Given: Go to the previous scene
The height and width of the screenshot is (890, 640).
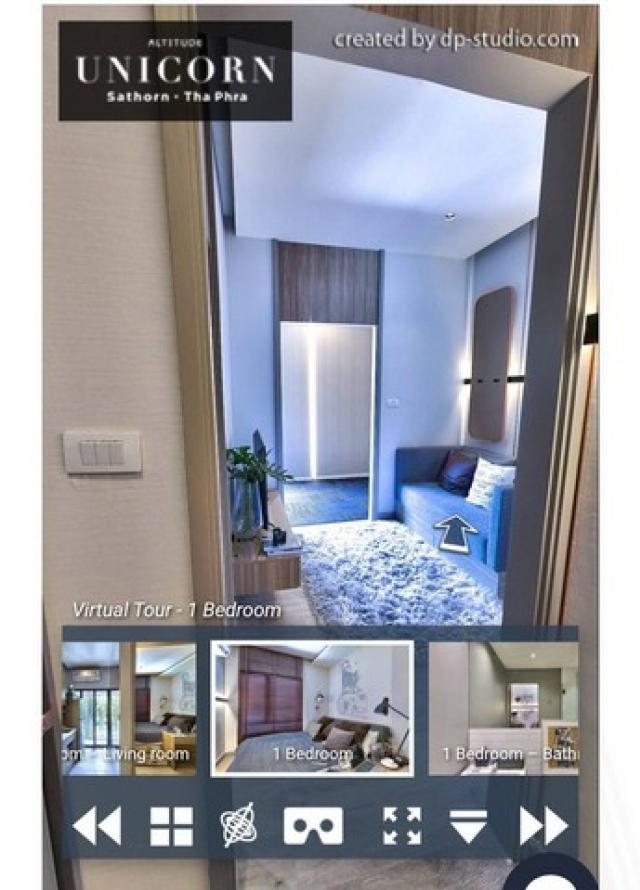Looking at the screenshot, I should (x=97, y=826).
